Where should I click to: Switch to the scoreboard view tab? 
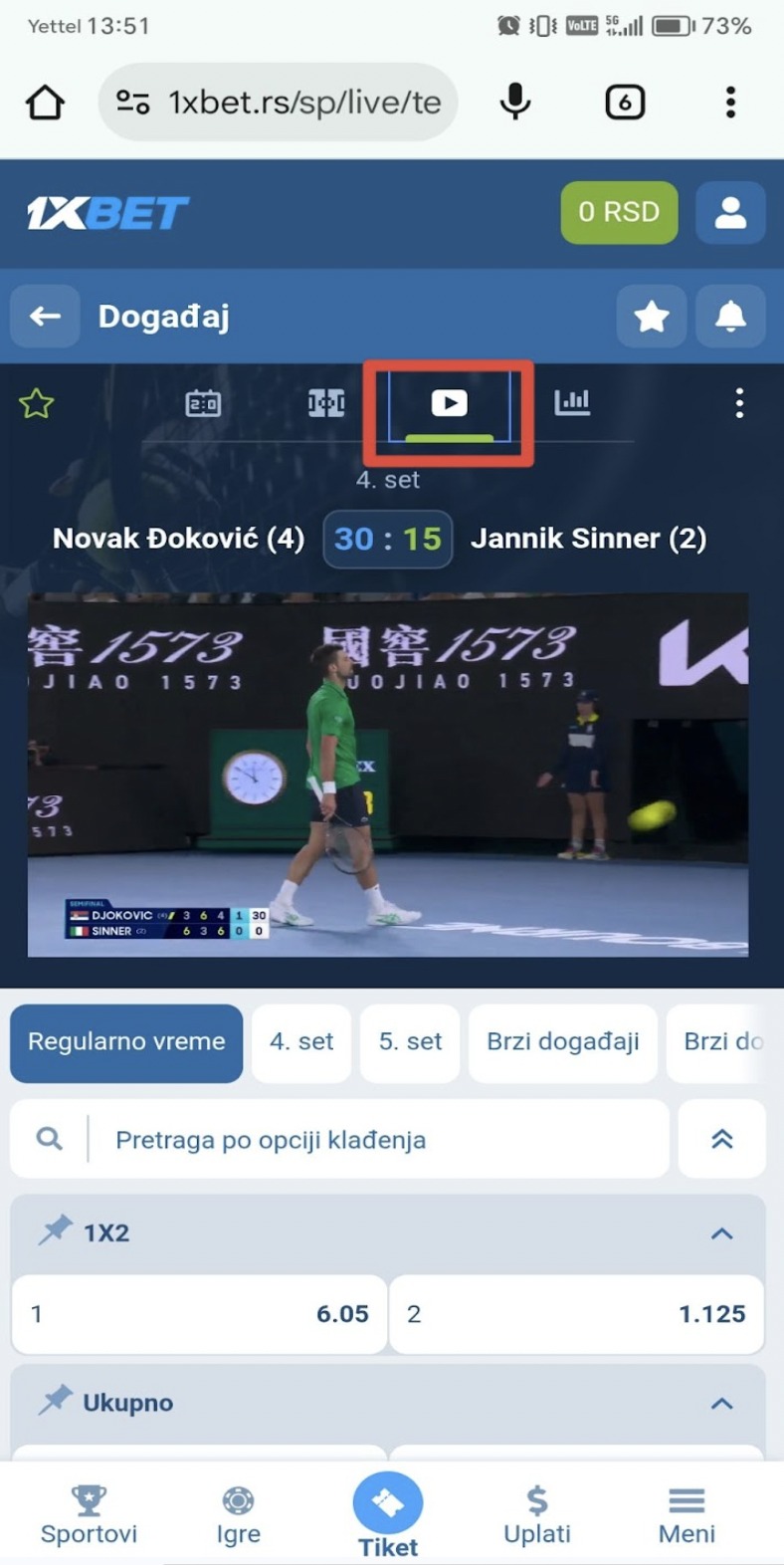click(203, 403)
